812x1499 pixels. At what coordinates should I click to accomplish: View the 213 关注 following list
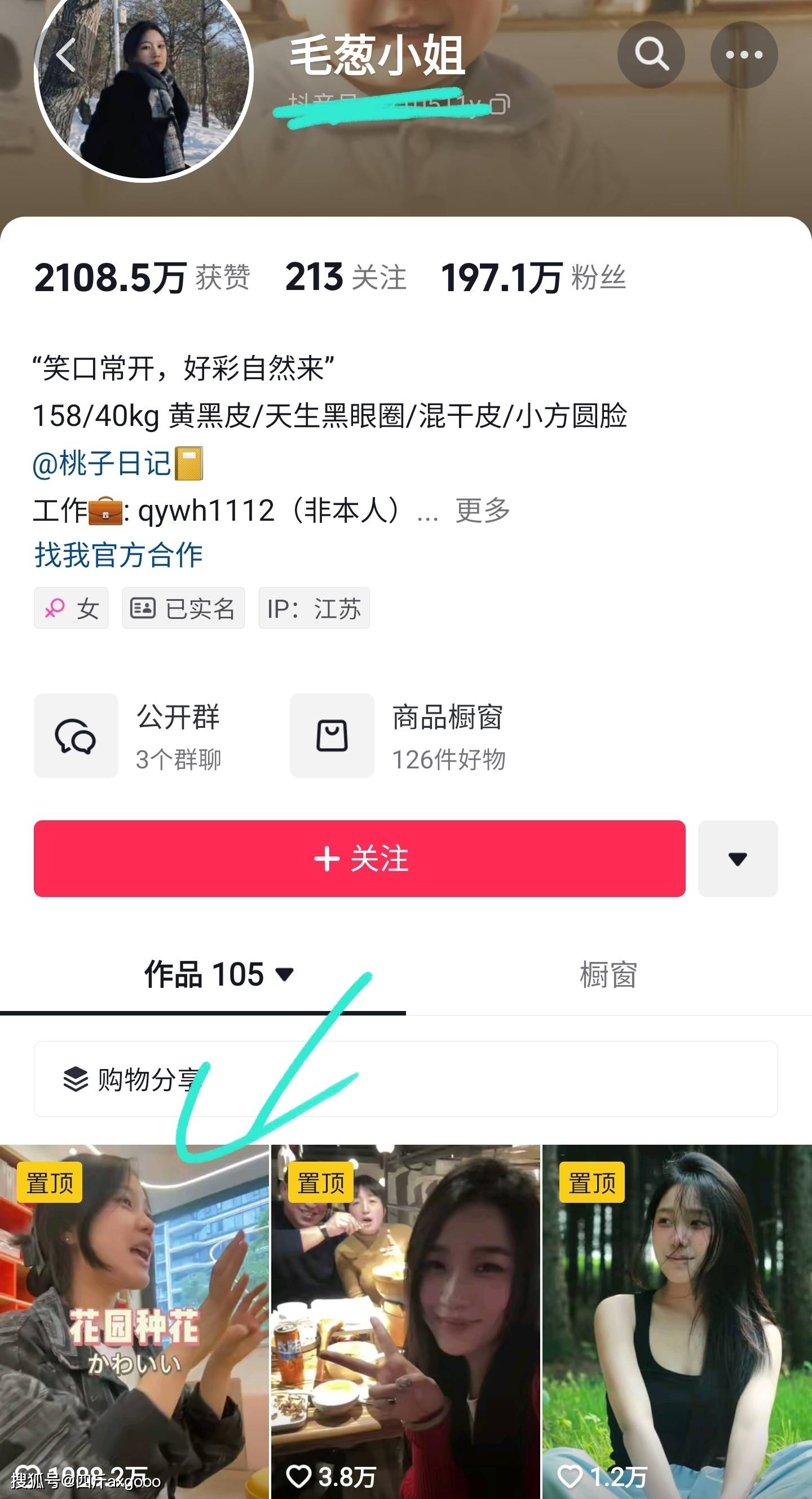point(346,277)
